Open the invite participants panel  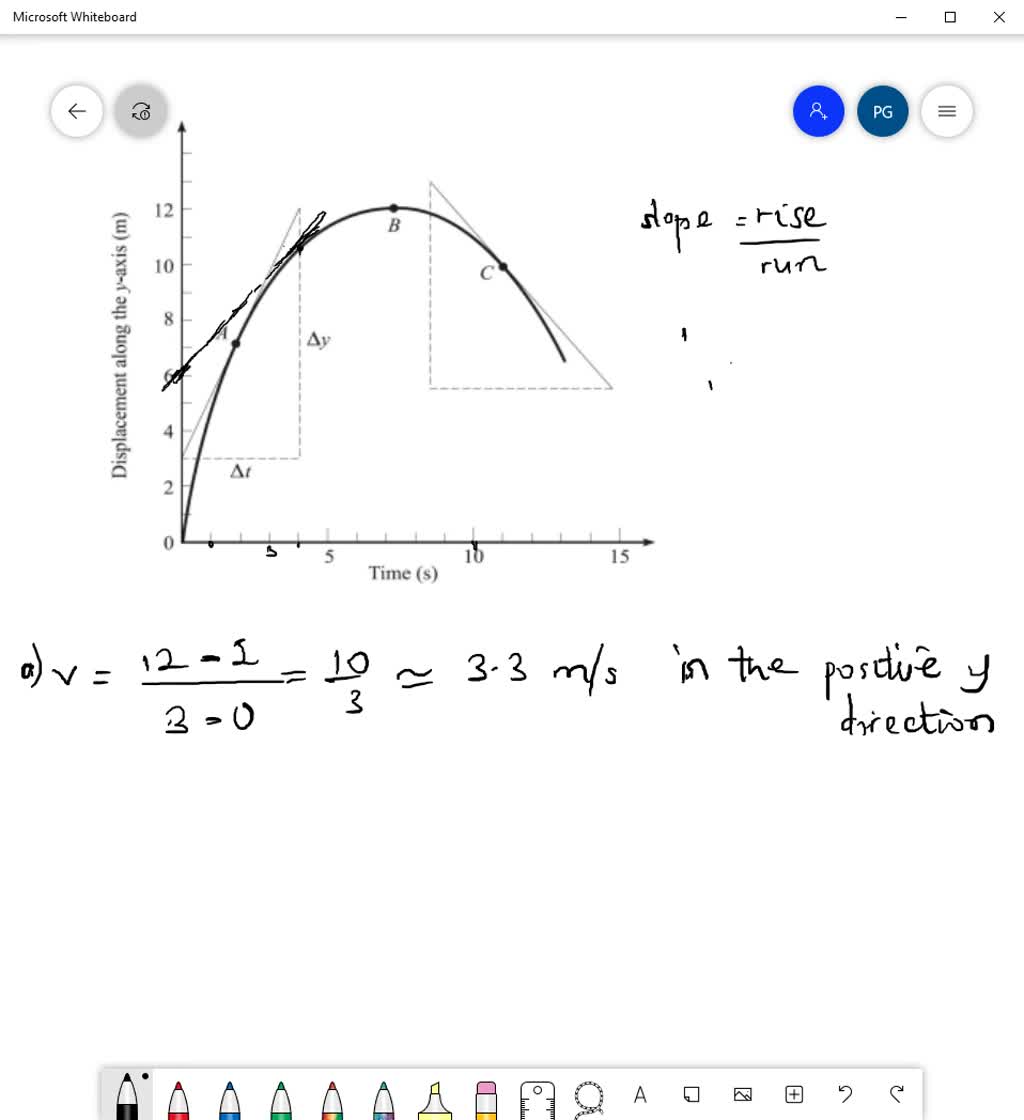[818, 111]
